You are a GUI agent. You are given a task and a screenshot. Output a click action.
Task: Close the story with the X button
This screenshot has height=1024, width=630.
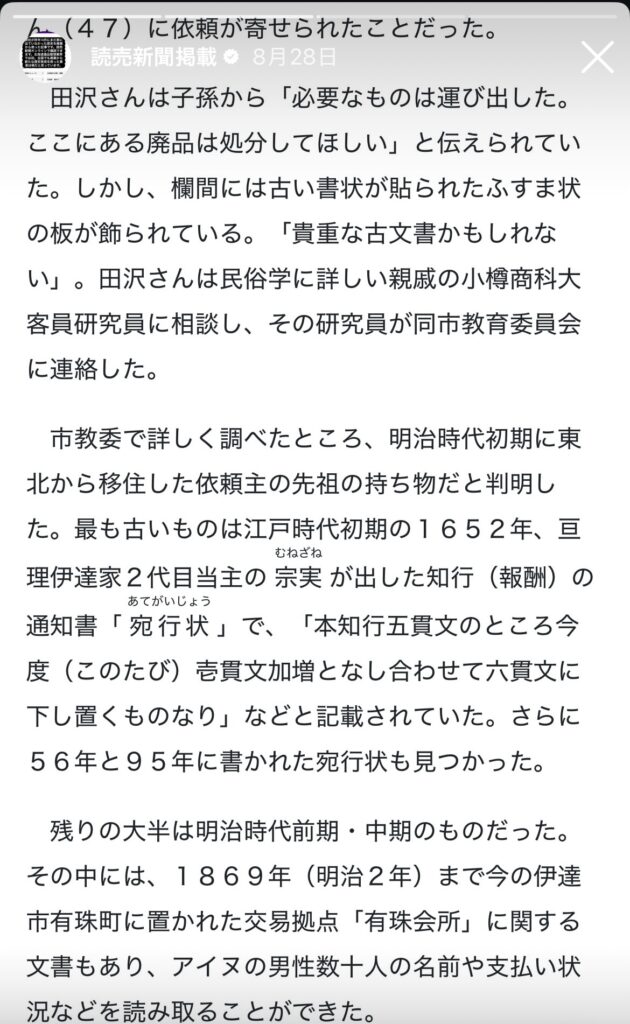point(597,57)
